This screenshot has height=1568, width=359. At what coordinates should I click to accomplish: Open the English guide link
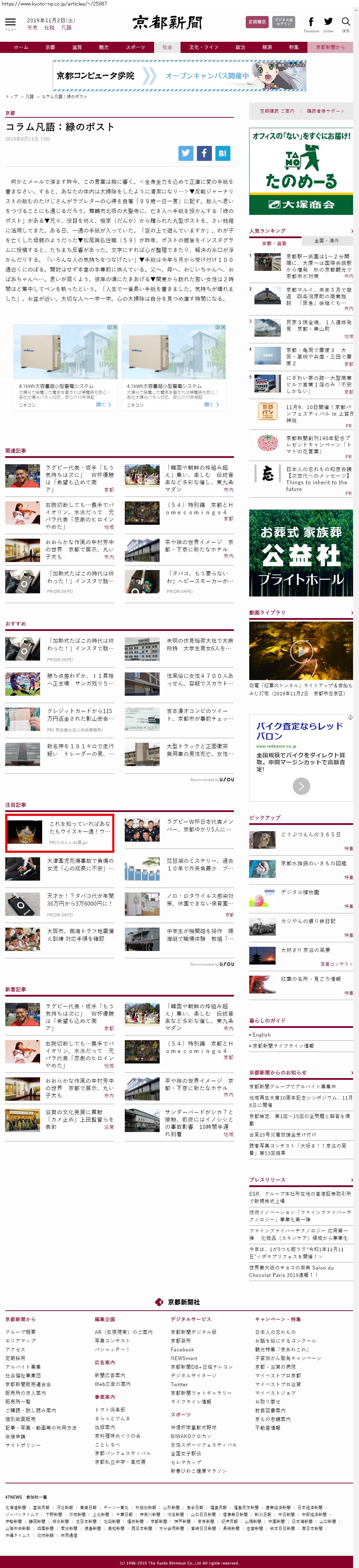(262, 1035)
